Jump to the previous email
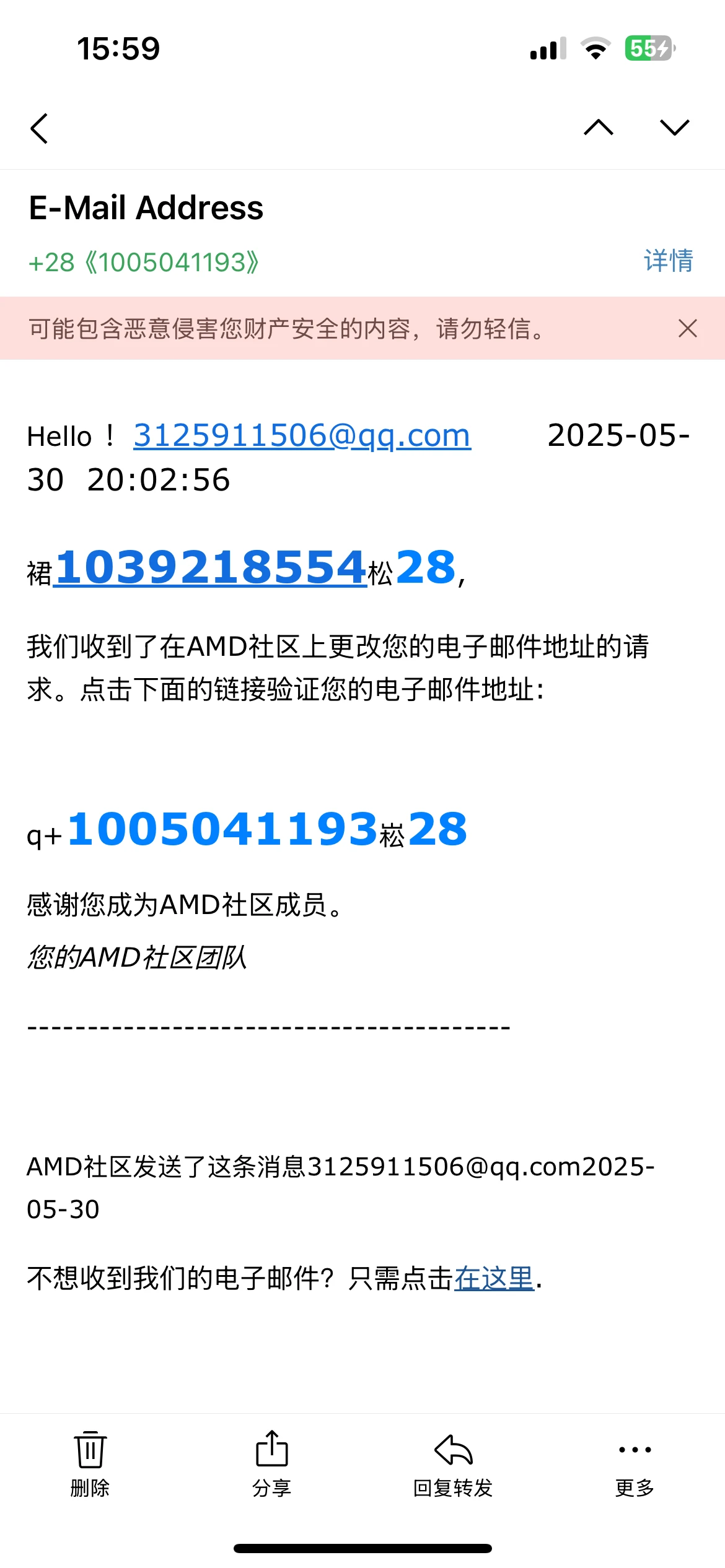This screenshot has width=725, height=1568. (x=599, y=128)
